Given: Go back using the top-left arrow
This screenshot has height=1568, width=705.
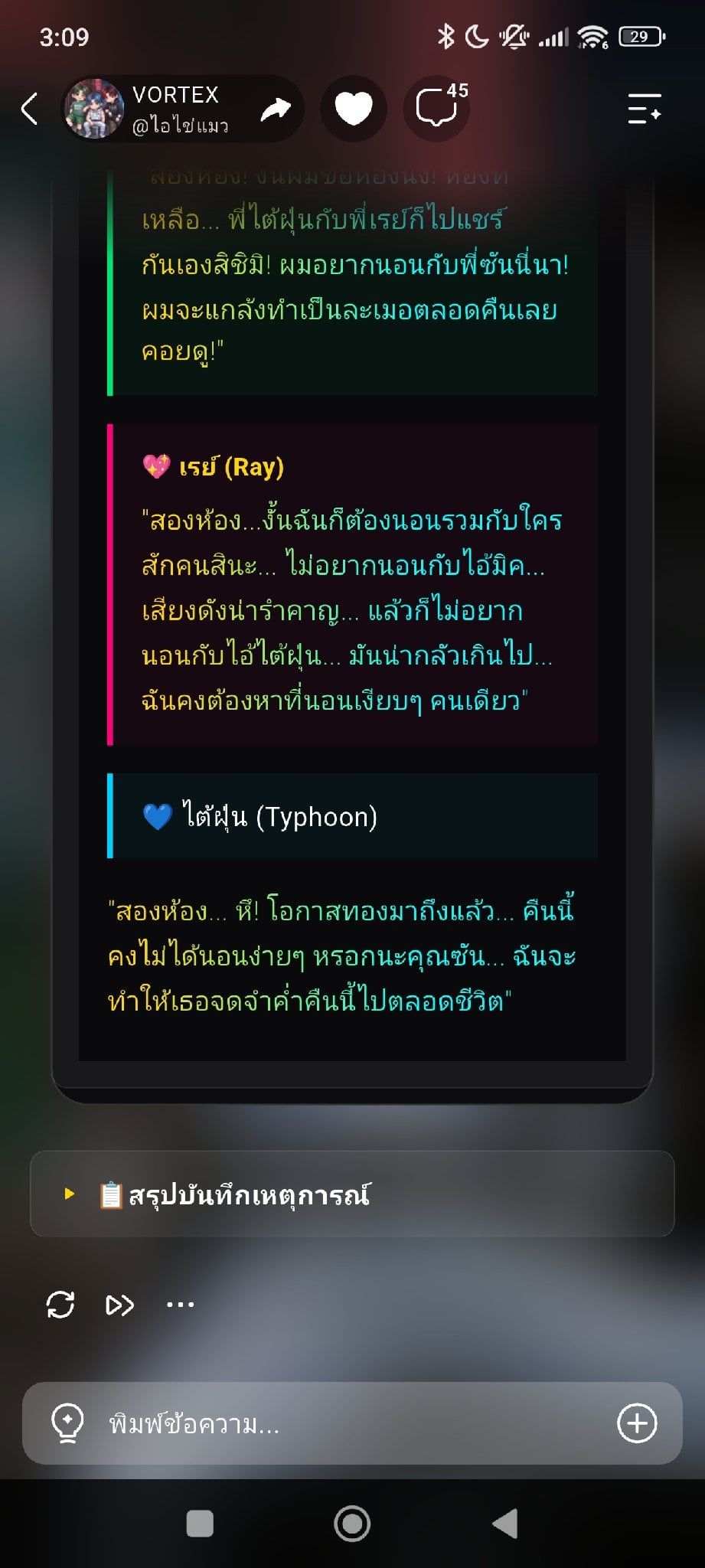Looking at the screenshot, I should tap(29, 109).
